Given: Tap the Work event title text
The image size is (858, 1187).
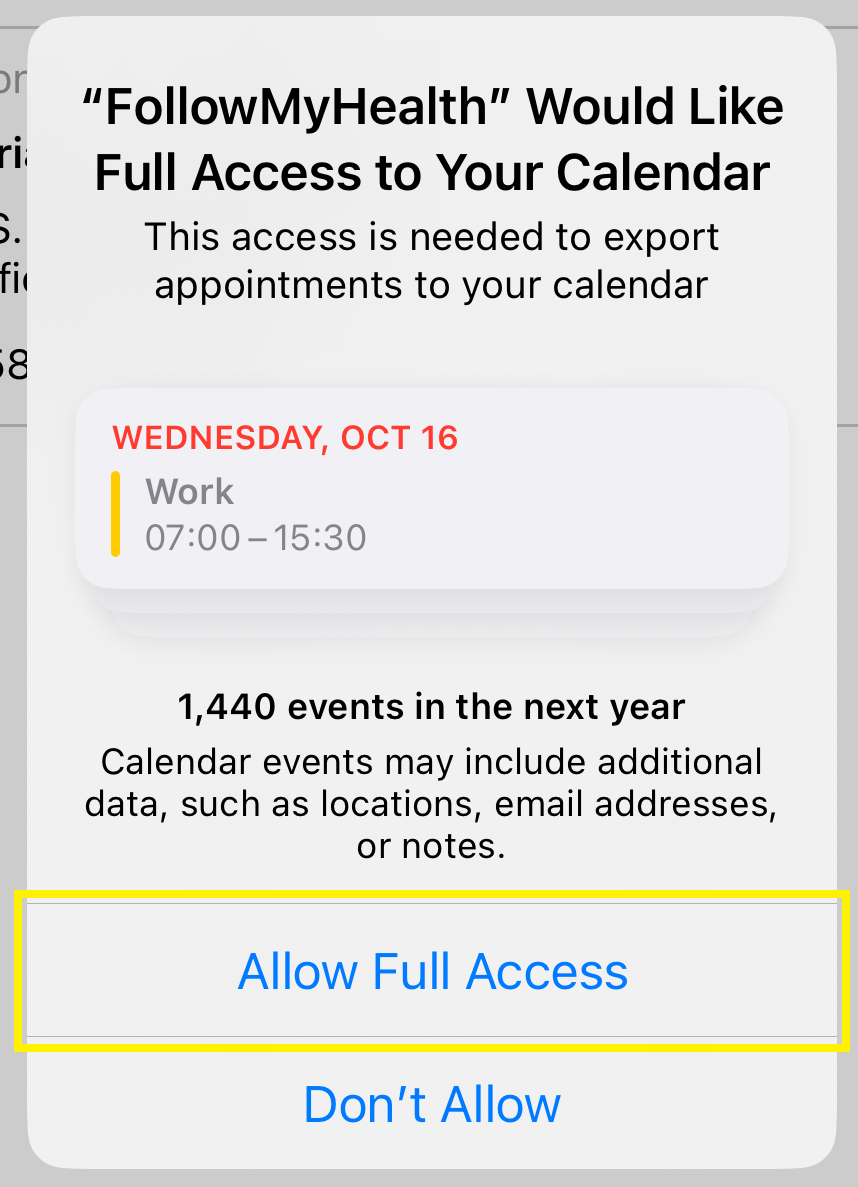Looking at the screenshot, I should [x=190, y=491].
